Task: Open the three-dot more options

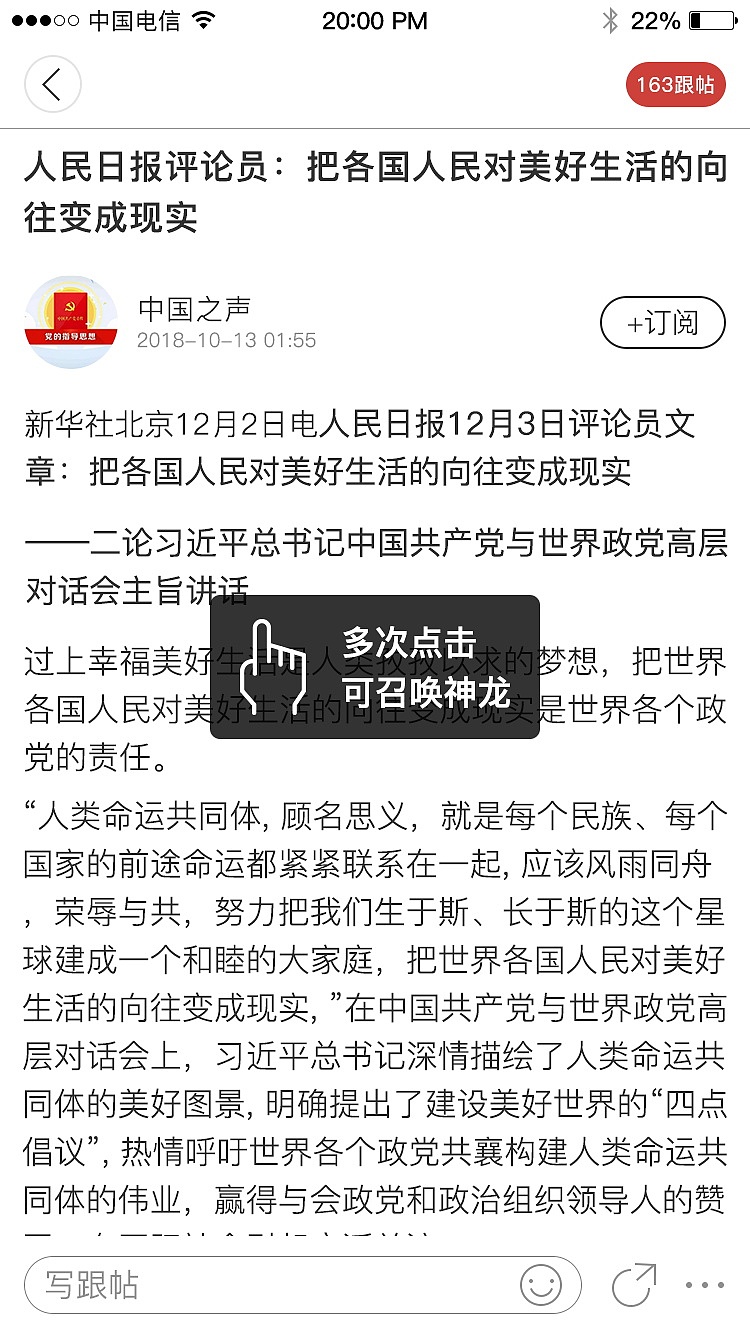Action: (704, 1286)
